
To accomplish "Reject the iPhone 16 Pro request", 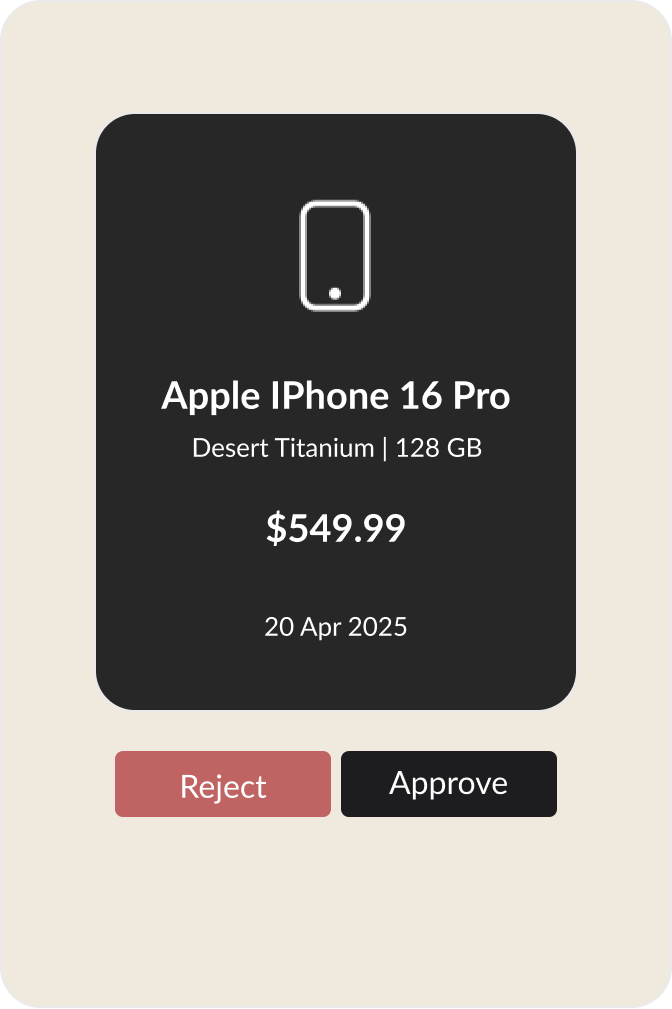I will click(x=222, y=785).
